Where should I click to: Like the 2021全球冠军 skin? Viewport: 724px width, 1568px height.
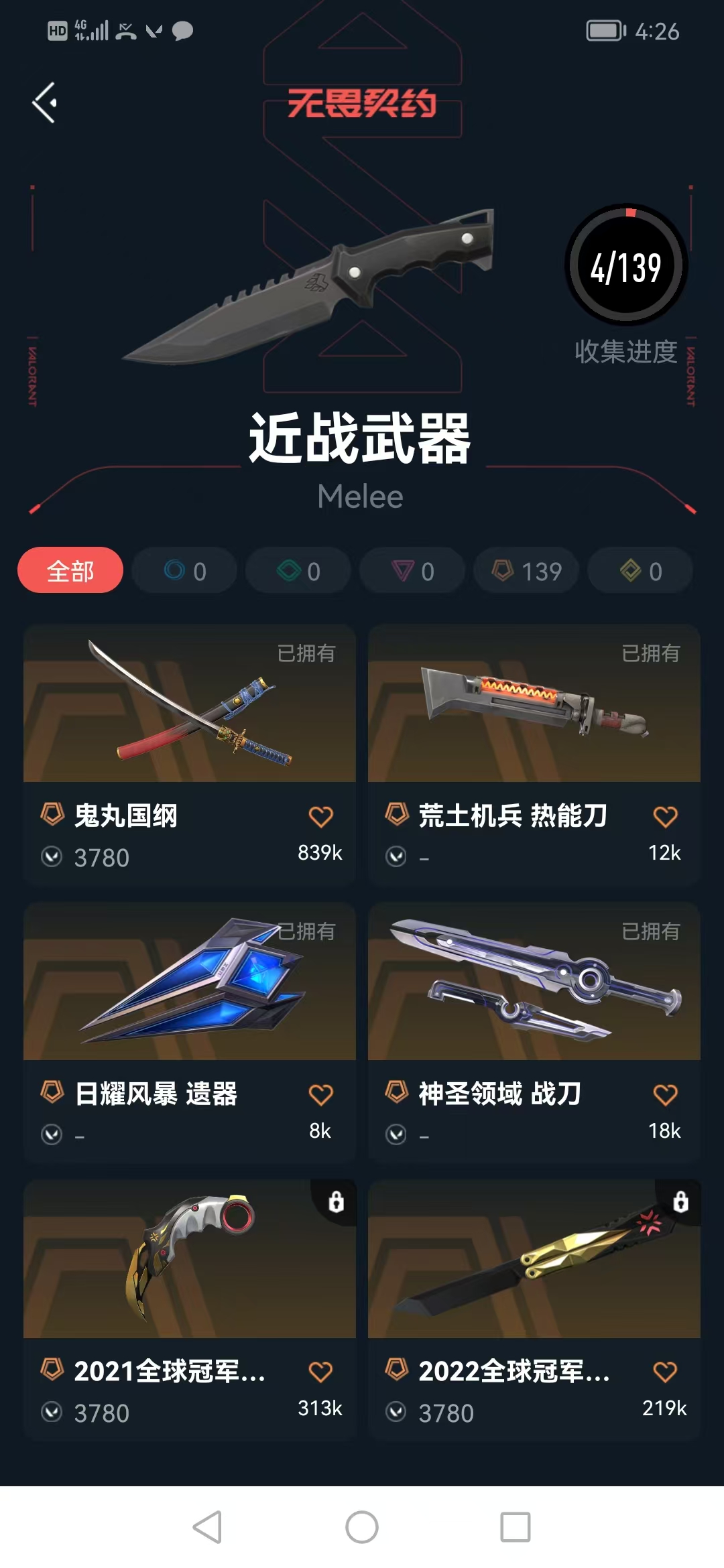320,1372
